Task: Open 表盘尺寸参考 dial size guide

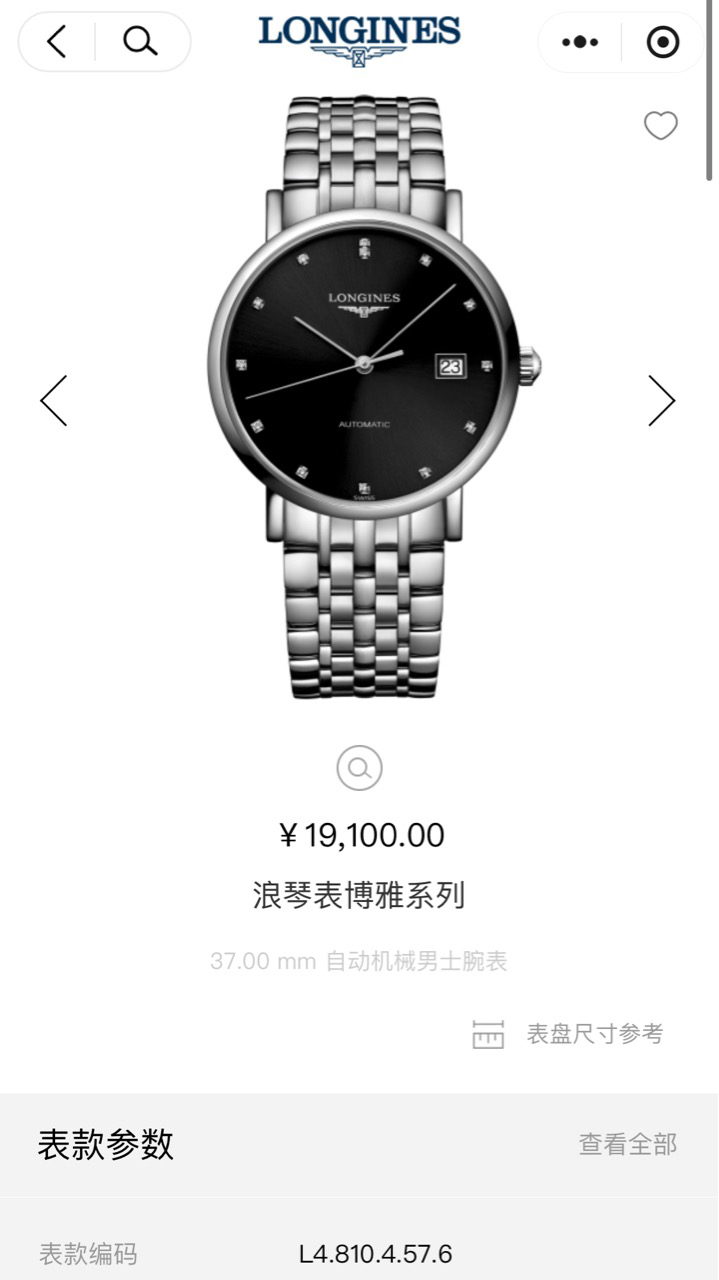Action: click(x=568, y=1034)
